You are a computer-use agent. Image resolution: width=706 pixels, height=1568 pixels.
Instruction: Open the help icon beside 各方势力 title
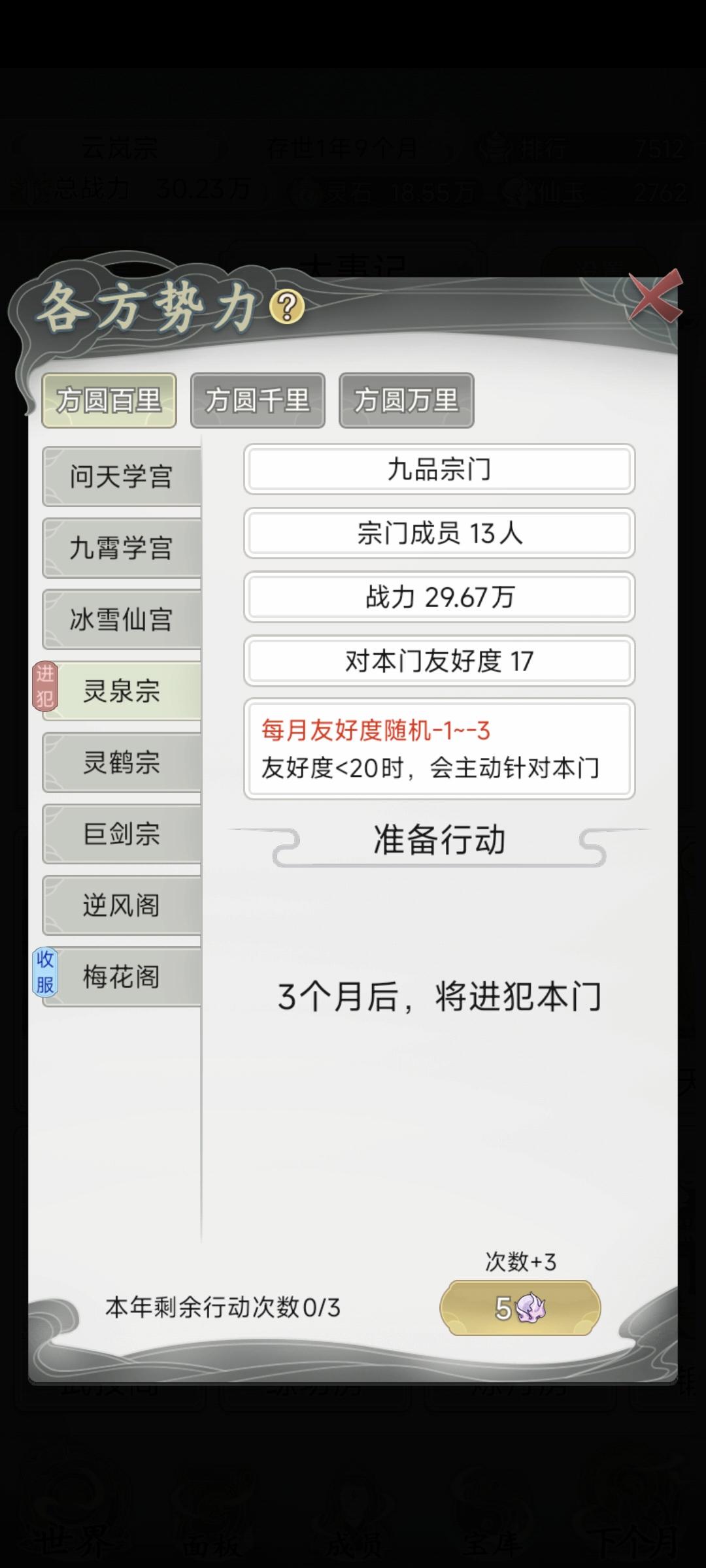[288, 308]
